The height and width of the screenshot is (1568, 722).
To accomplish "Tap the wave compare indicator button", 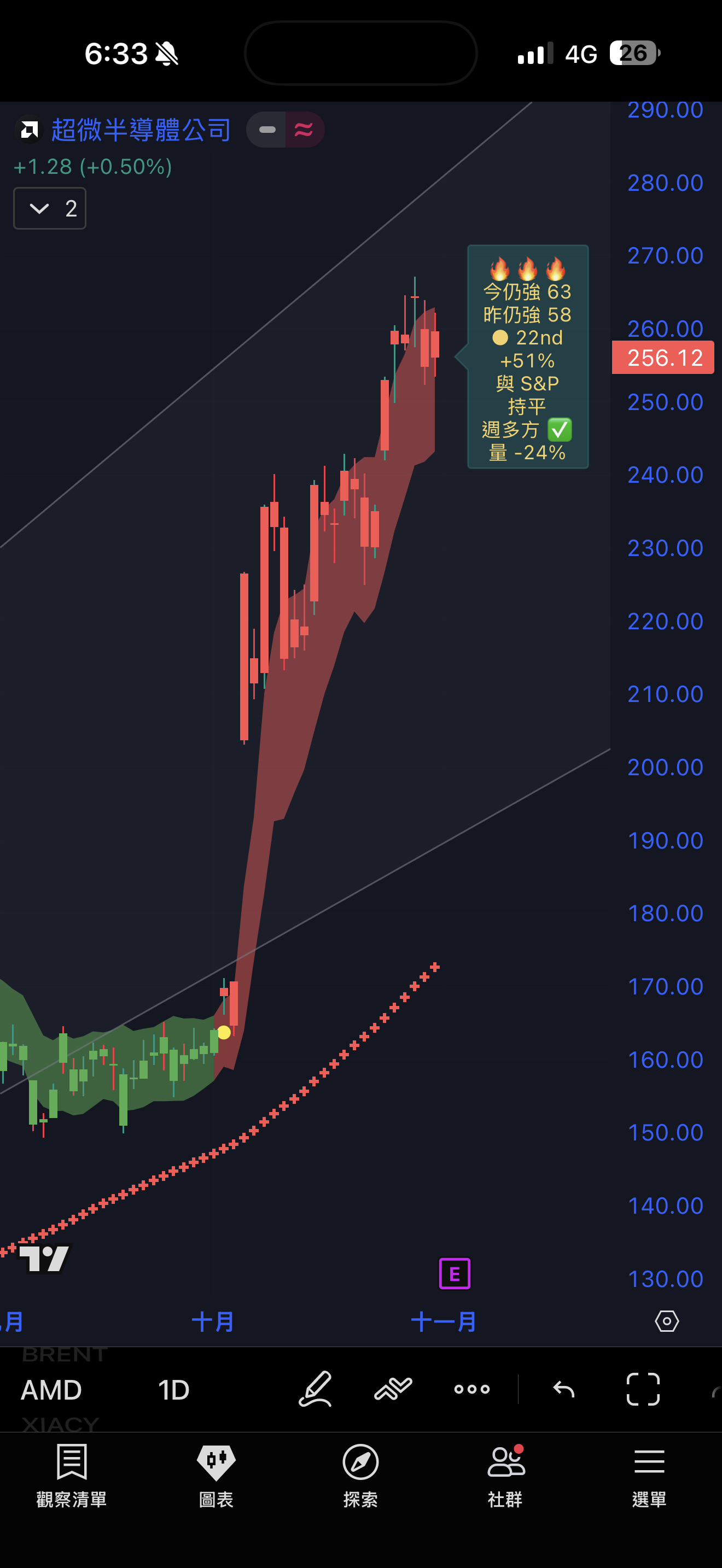I will (x=304, y=130).
